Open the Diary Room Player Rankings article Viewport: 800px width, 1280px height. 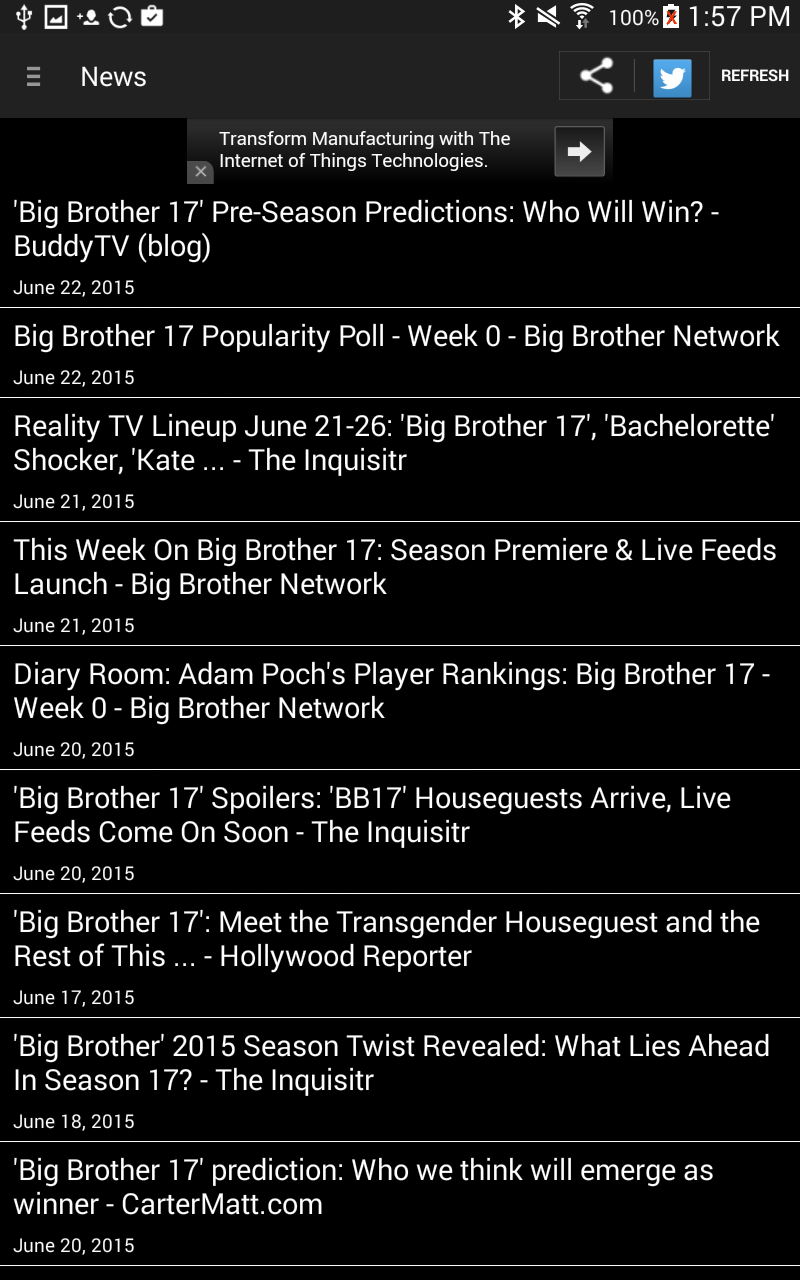click(400, 707)
